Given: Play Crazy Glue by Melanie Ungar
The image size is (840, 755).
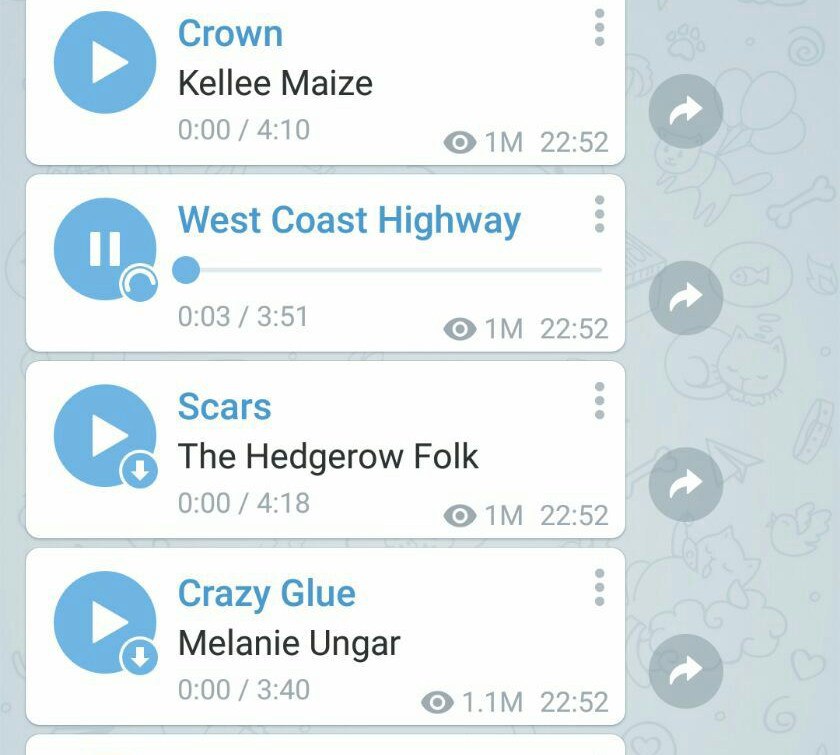Looking at the screenshot, I should click(105, 622).
